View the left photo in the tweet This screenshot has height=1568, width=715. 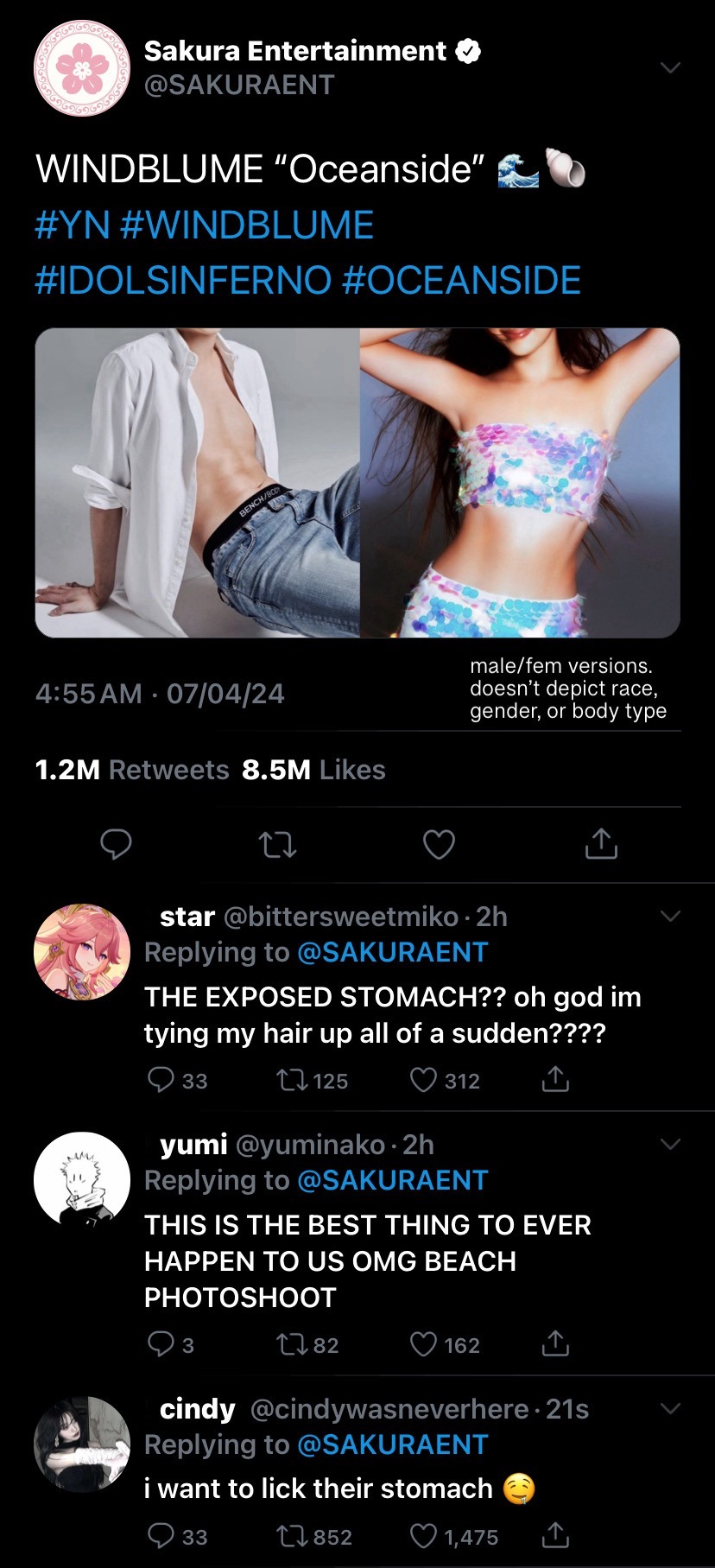(197, 482)
